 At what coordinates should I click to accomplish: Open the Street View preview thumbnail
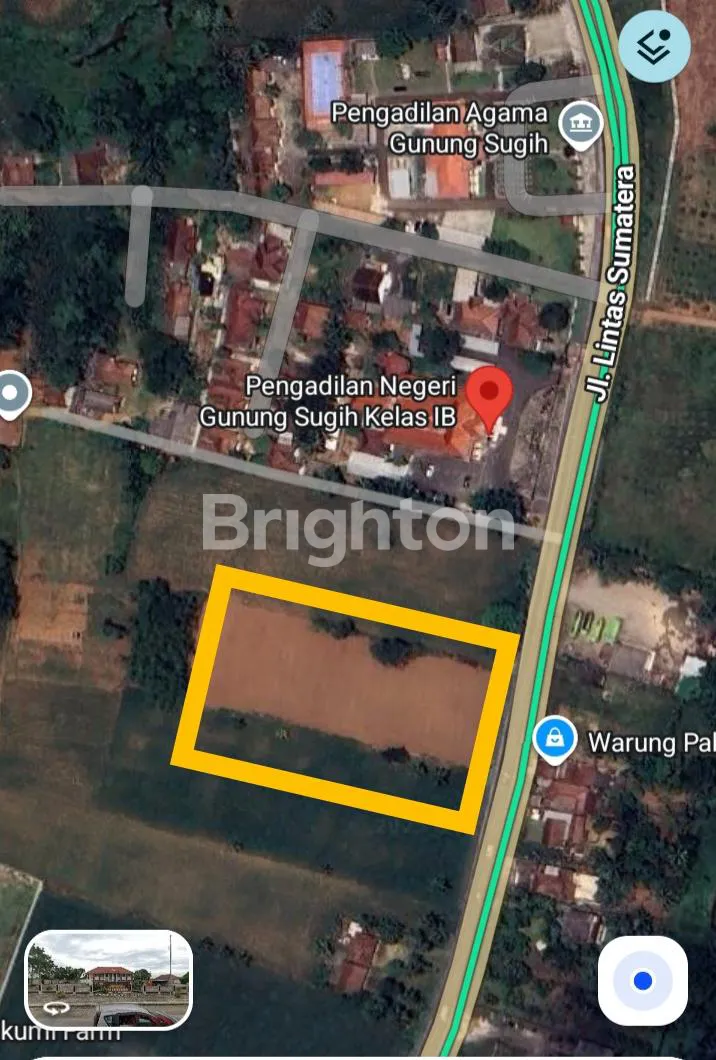[108, 978]
